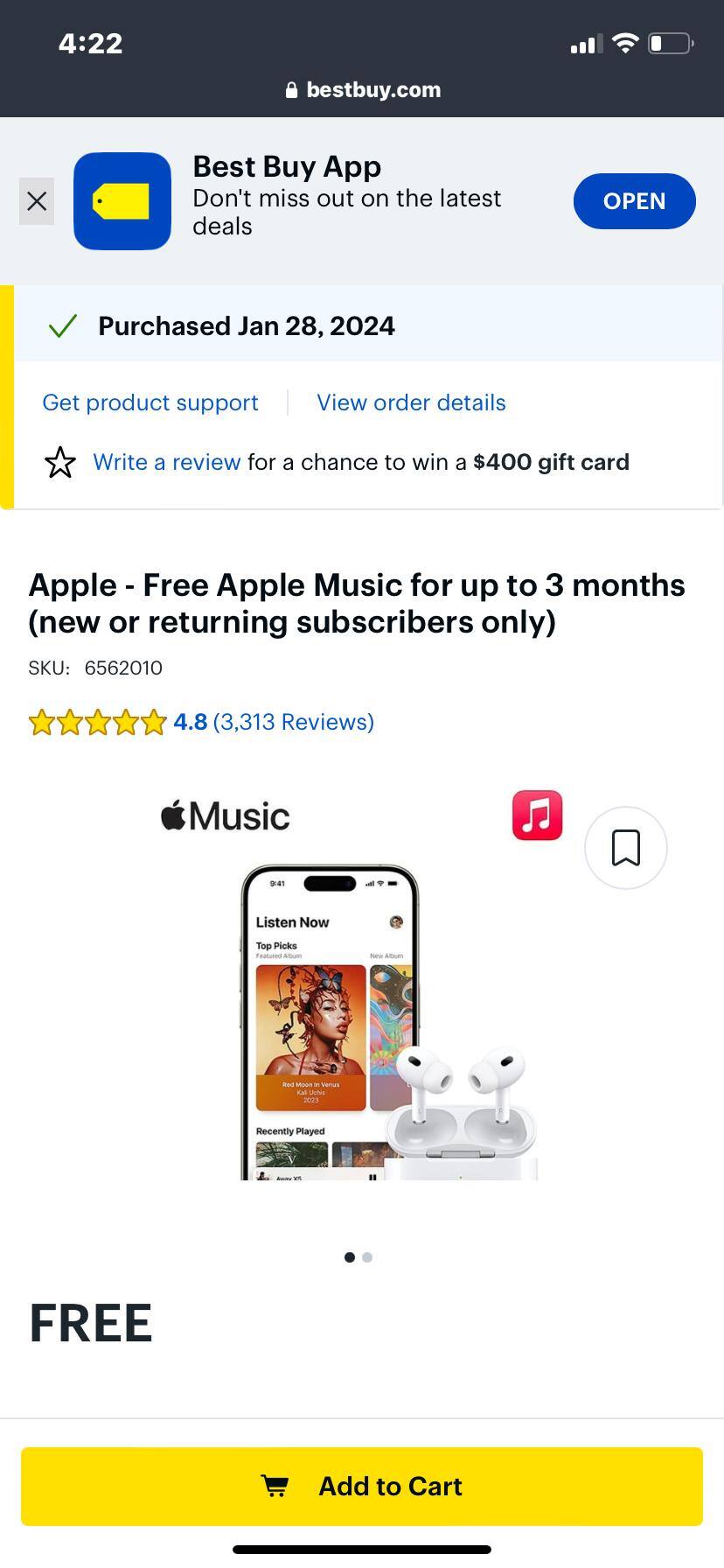
Task: Tap the first yellow rating star
Action: (x=46, y=722)
